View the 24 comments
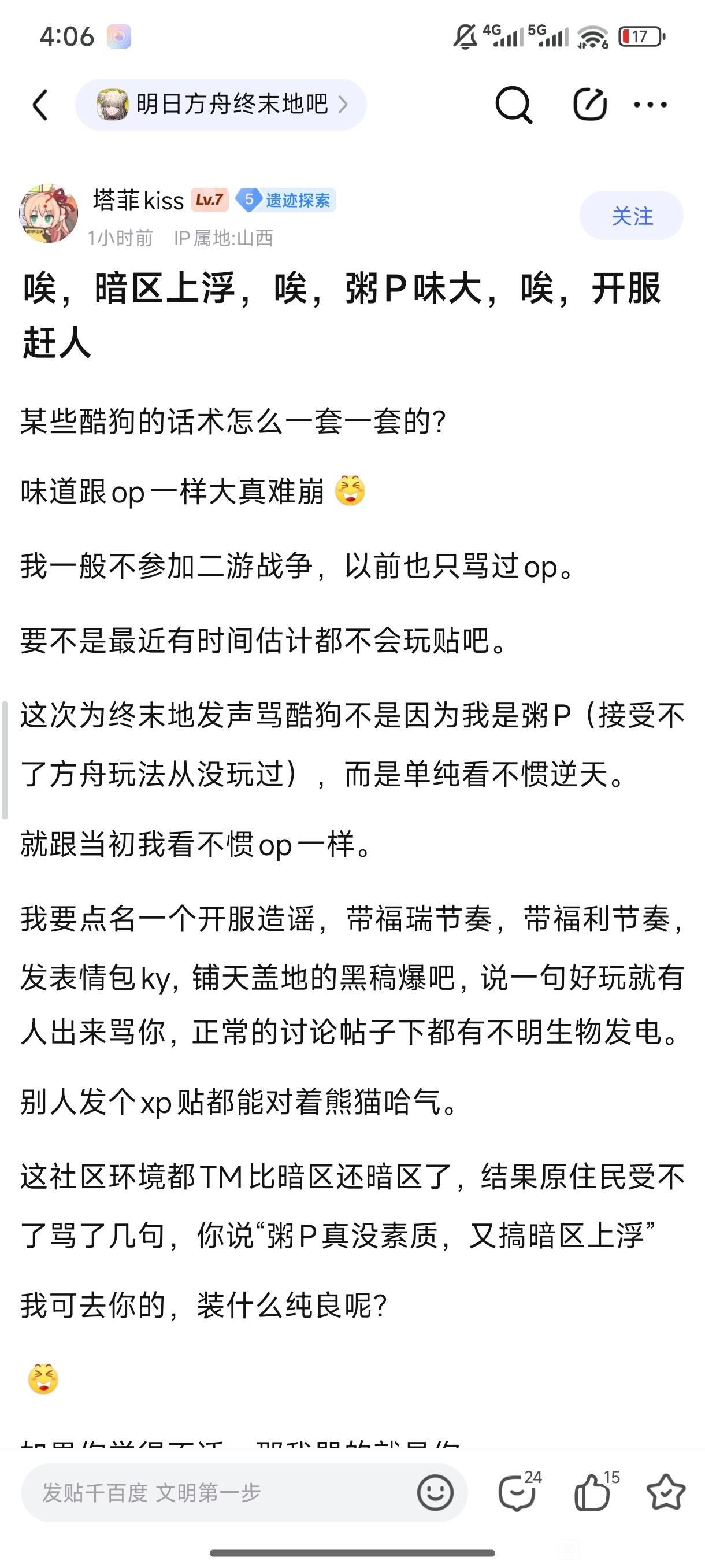This screenshot has width=705, height=1568. [x=518, y=1492]
